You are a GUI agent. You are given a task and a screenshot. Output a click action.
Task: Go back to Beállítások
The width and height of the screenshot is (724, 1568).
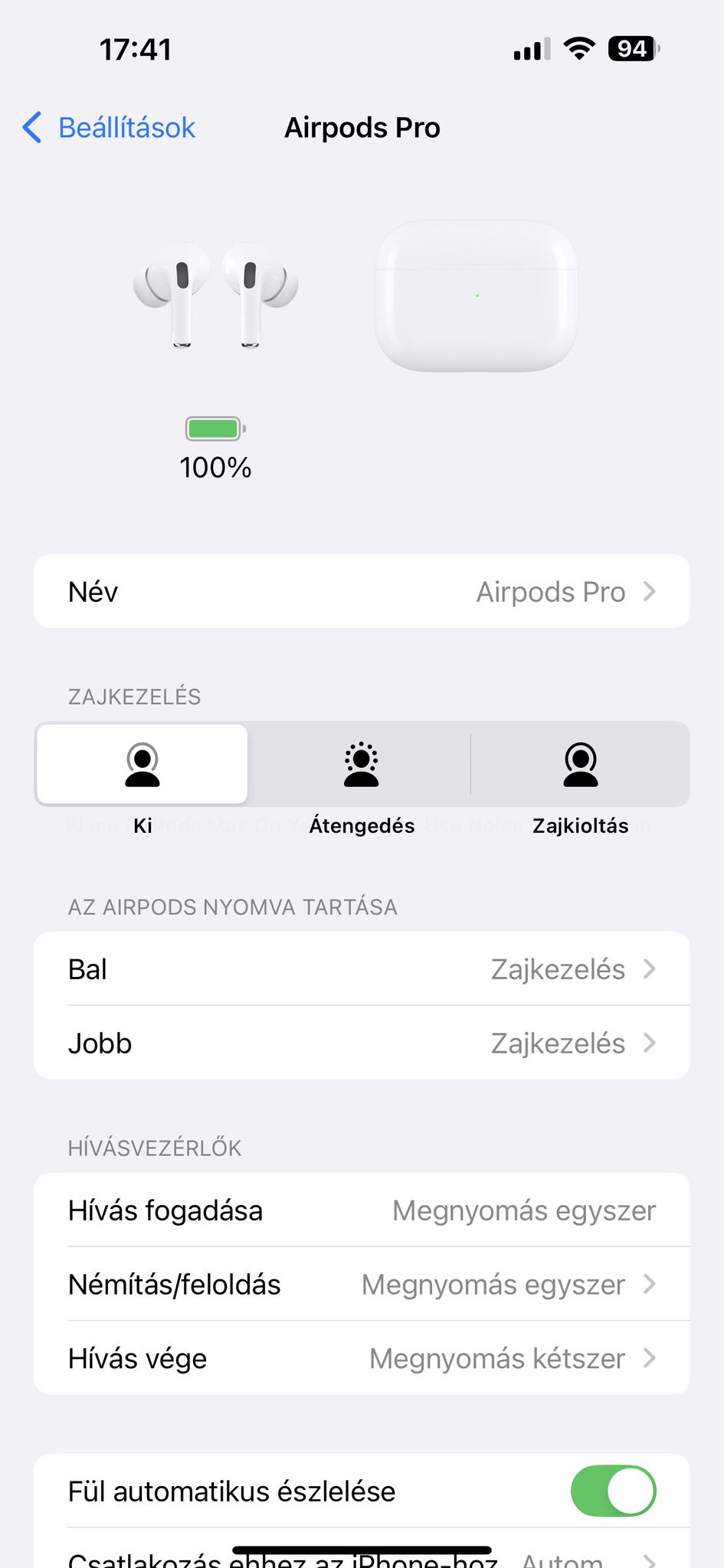point(109,128)
